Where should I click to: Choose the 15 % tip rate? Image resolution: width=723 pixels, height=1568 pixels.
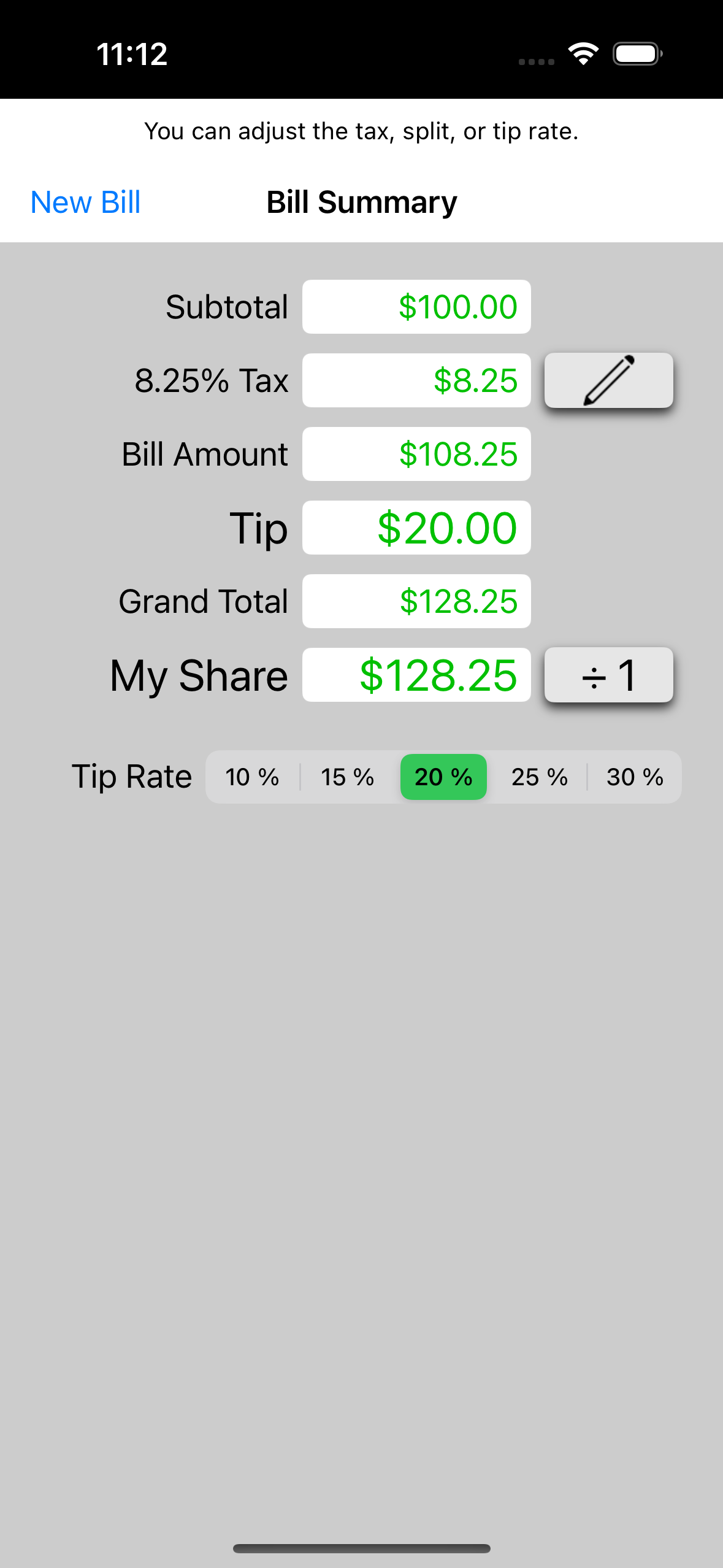tap(348, 777)
